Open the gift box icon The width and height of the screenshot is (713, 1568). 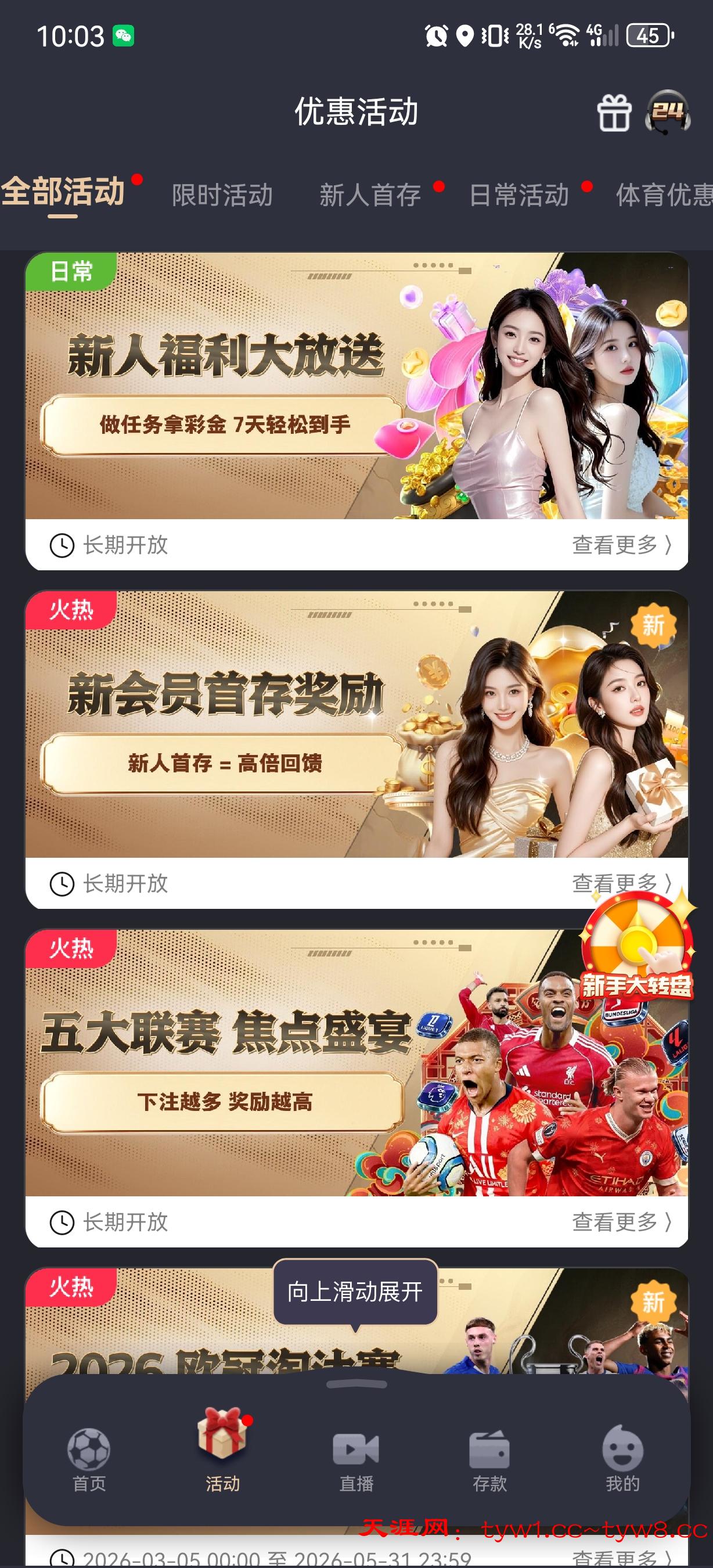pyautogui.click(x=613, y=113)
